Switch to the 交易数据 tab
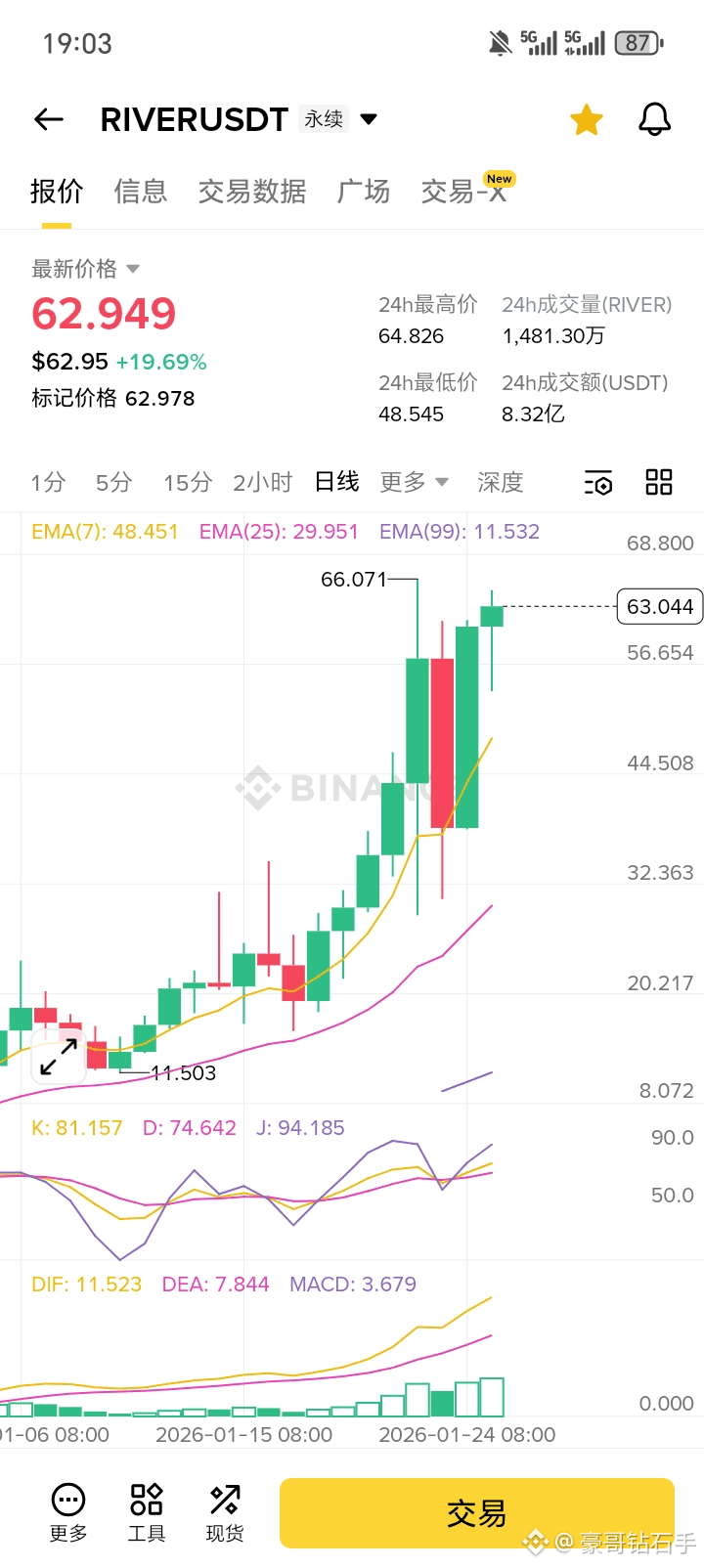The height and width of the screenshot is (1568, 704). click(x=252, y=192)
